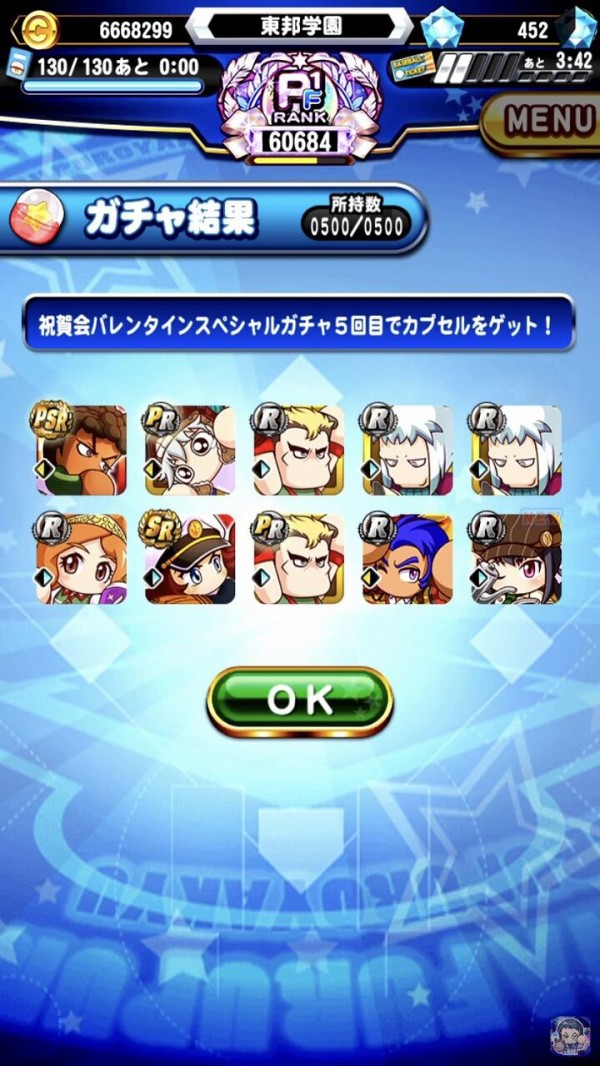Tap the diamond gem counter icon
This screenshot has height=1066, width=600.
pyautogui.click(x=441, y=28)
